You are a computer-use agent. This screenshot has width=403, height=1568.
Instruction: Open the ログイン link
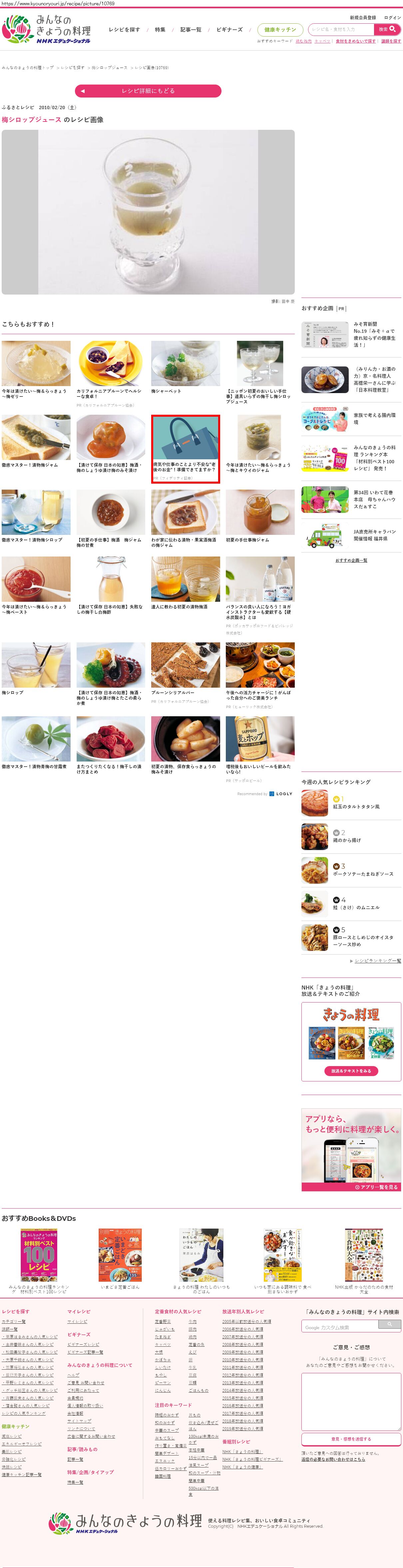coord(392,18)
